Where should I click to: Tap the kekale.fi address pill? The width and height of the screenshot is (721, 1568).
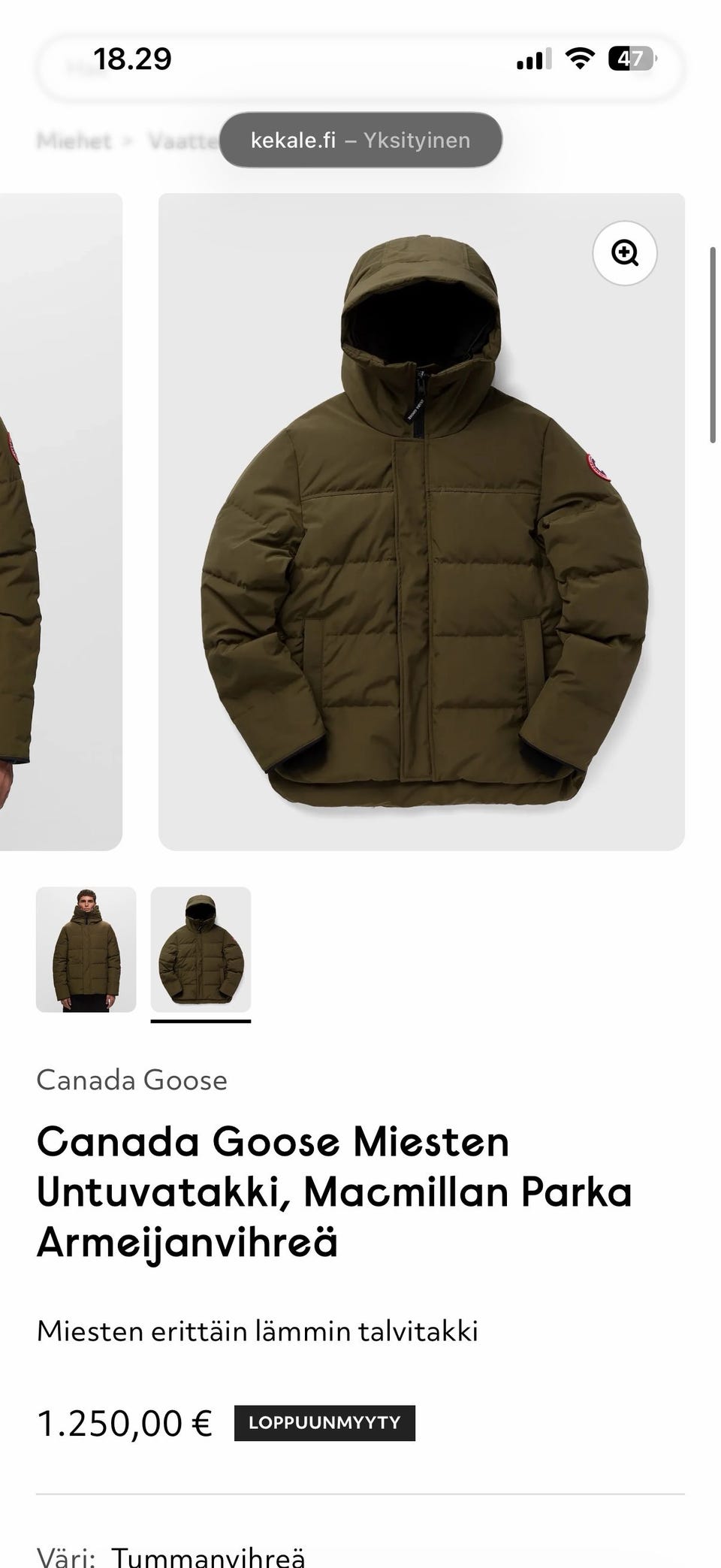[360, 140]
